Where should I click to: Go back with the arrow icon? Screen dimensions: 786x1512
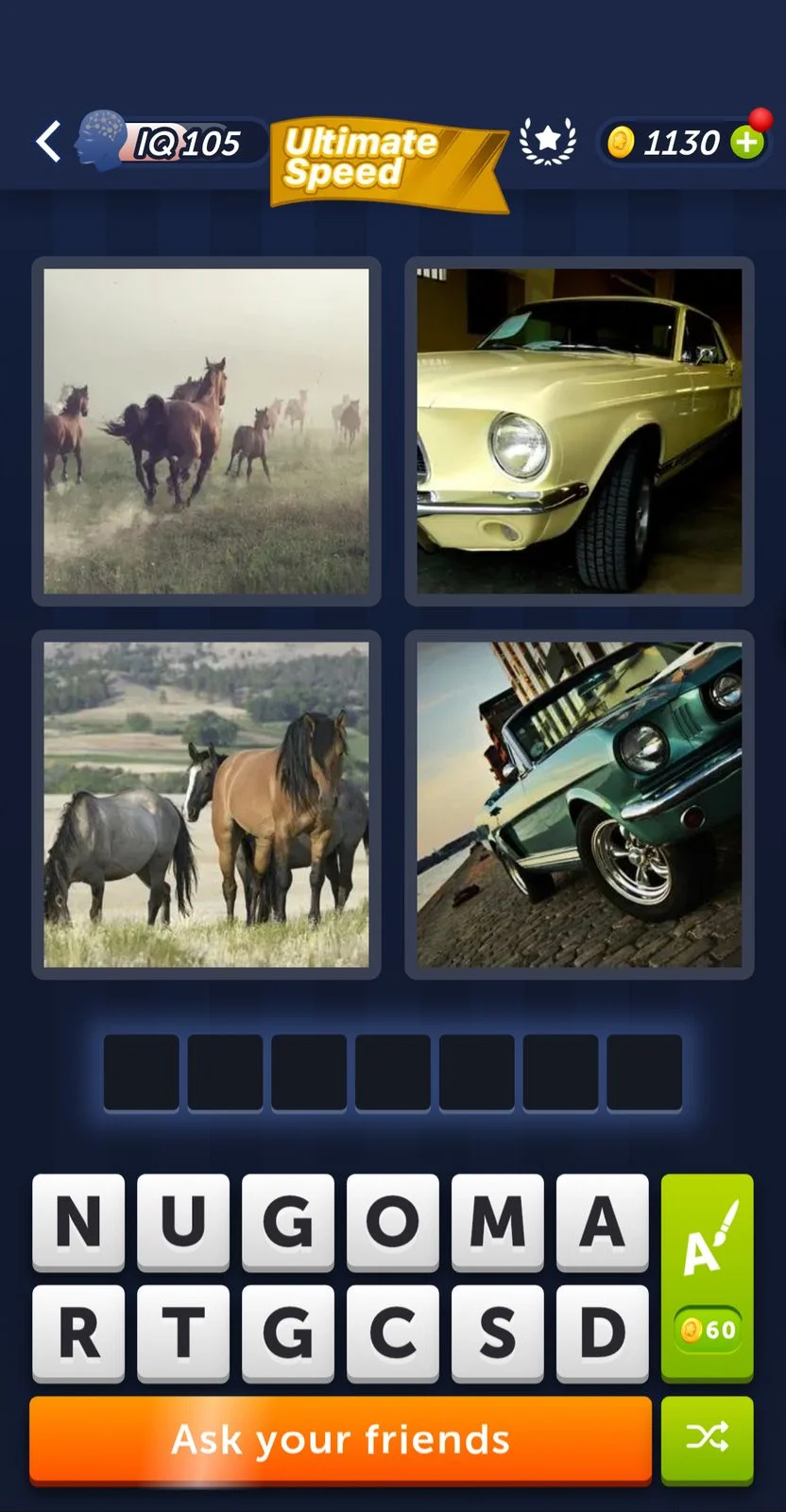pos(49,142)
